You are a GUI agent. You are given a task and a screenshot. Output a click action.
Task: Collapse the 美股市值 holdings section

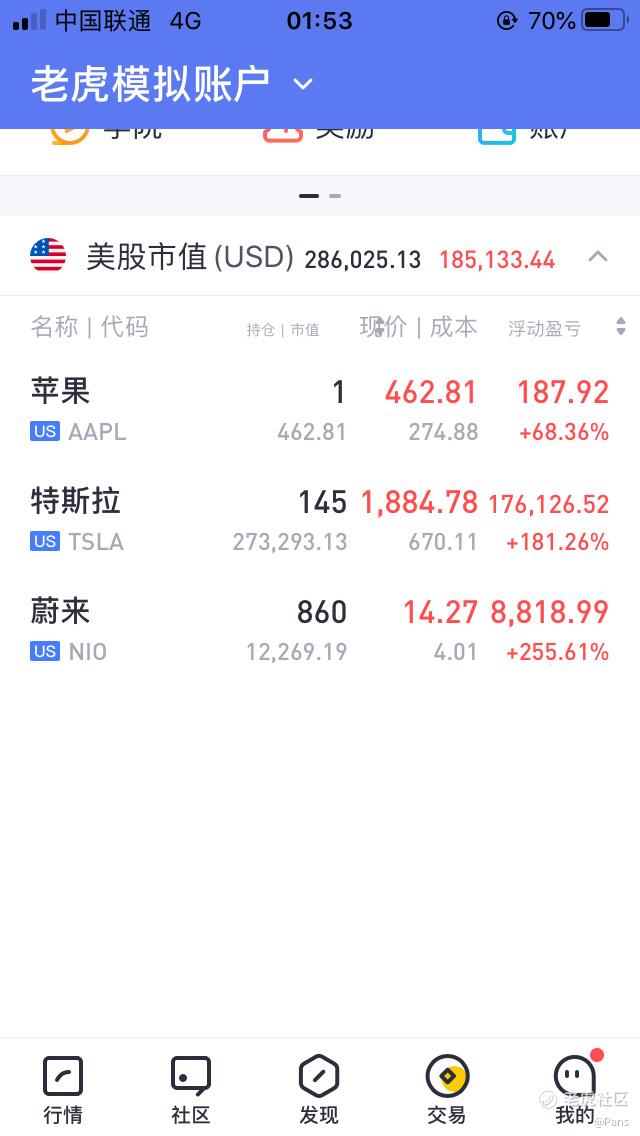pos(597,256)
